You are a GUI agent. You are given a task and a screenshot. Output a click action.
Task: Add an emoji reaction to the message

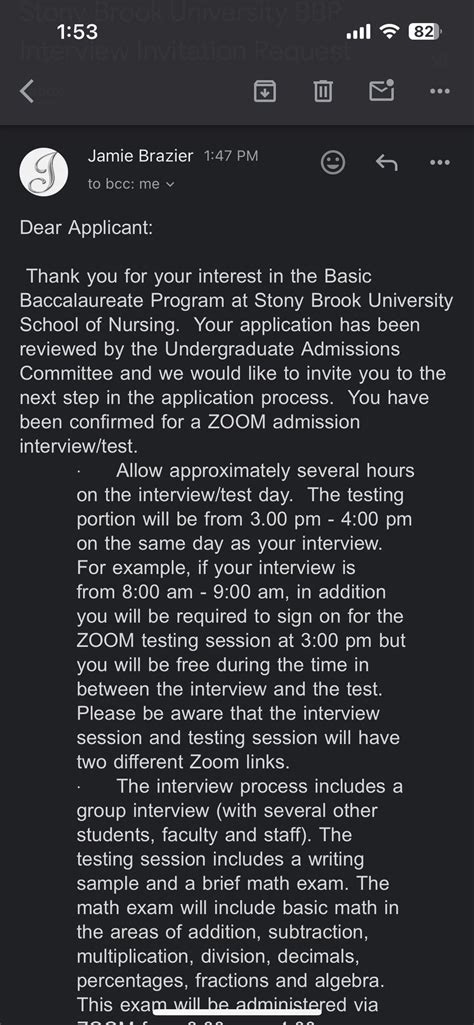[x=333, y=162]
